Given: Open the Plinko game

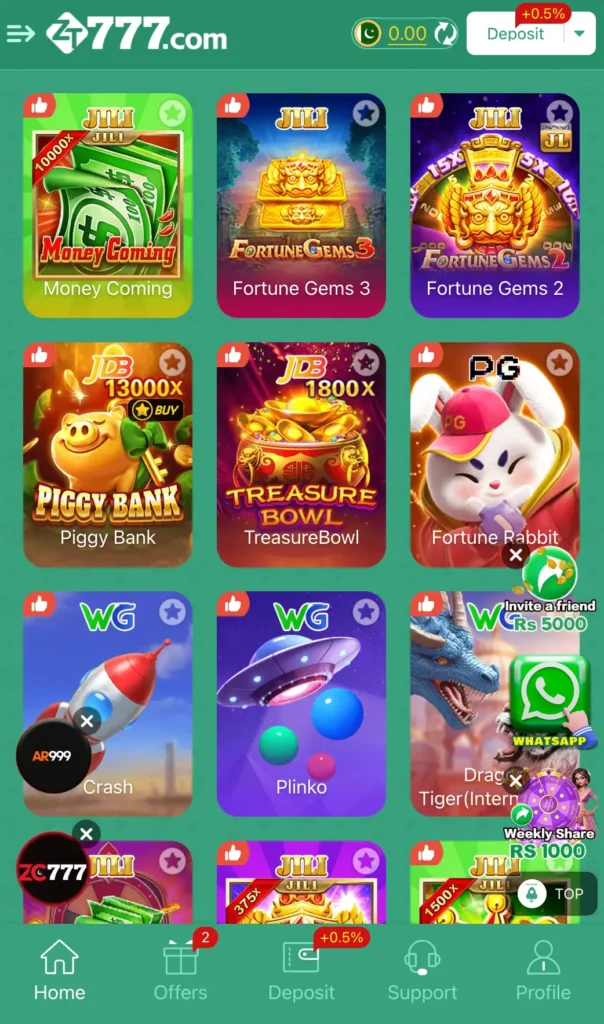Looking at the screenshot, I should [301, 703].
